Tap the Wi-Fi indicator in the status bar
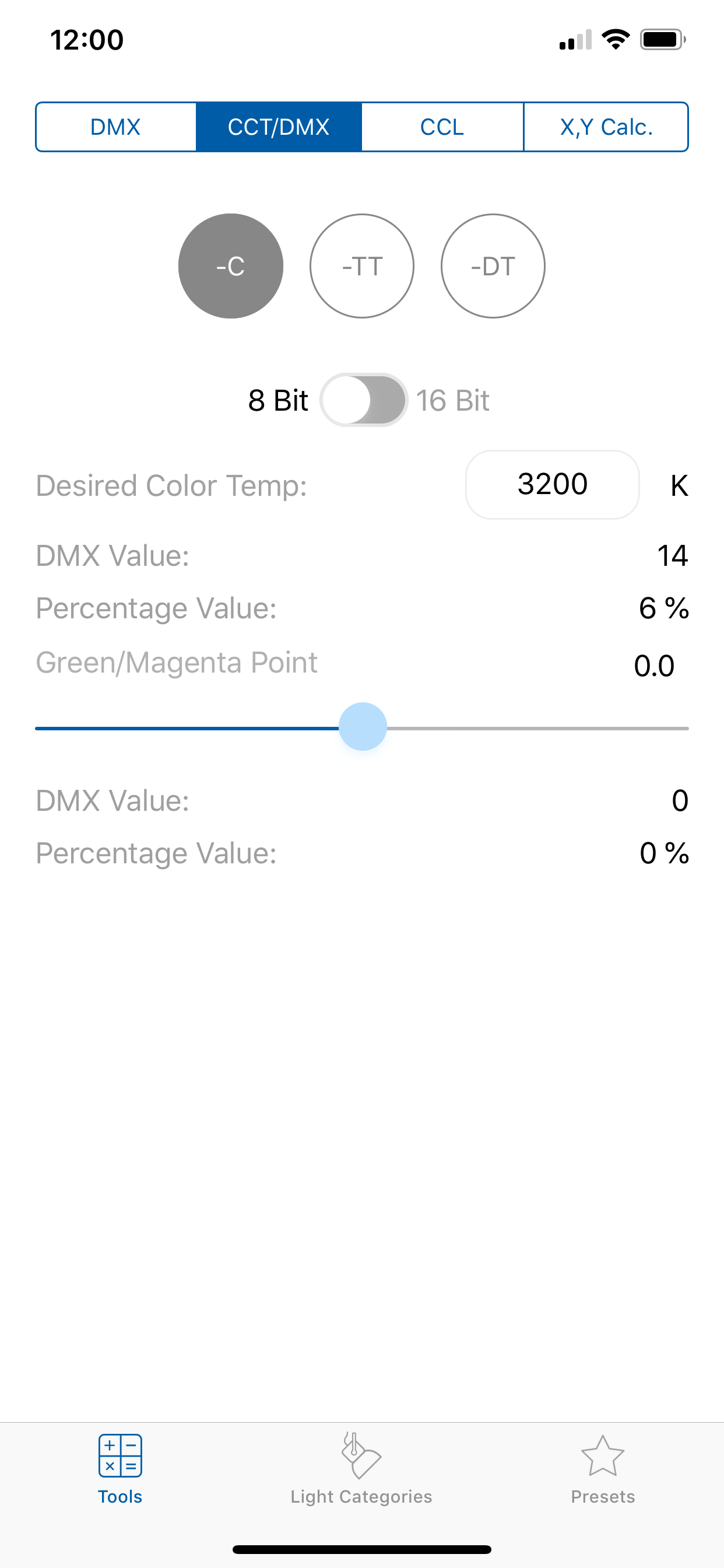 point(616,38)
